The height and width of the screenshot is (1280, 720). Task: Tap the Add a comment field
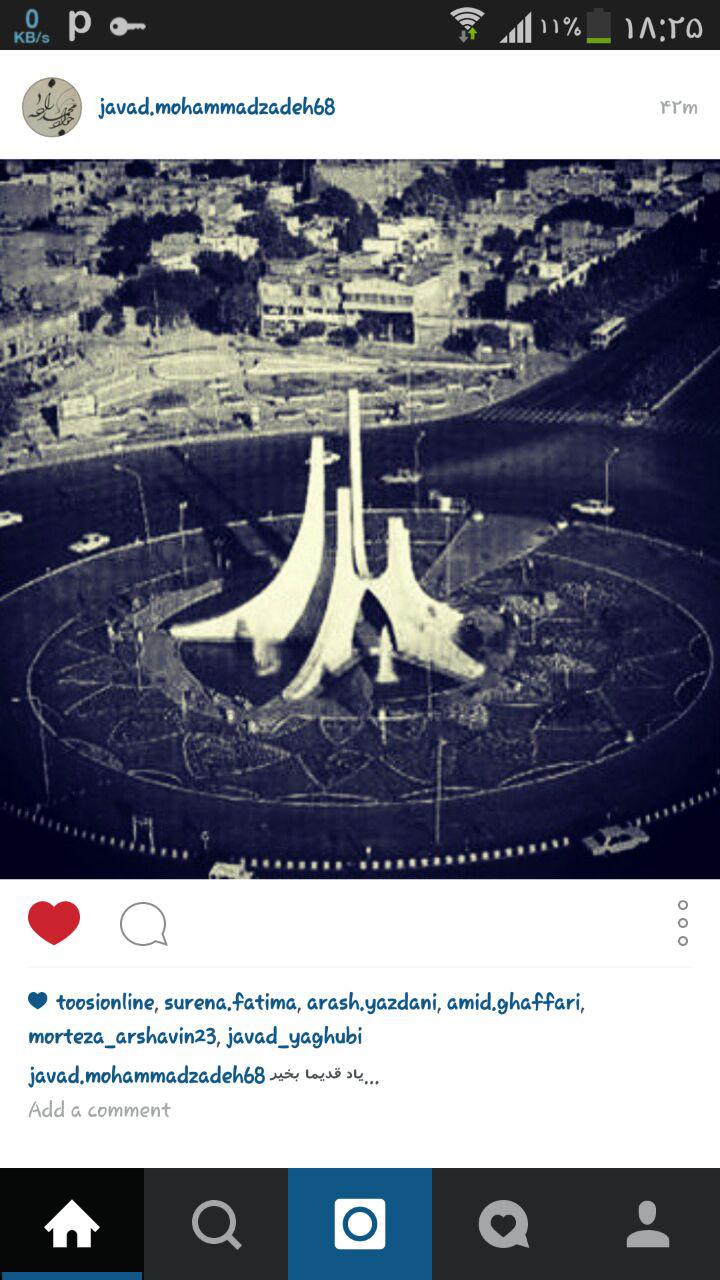click(x=100, y=1110)
